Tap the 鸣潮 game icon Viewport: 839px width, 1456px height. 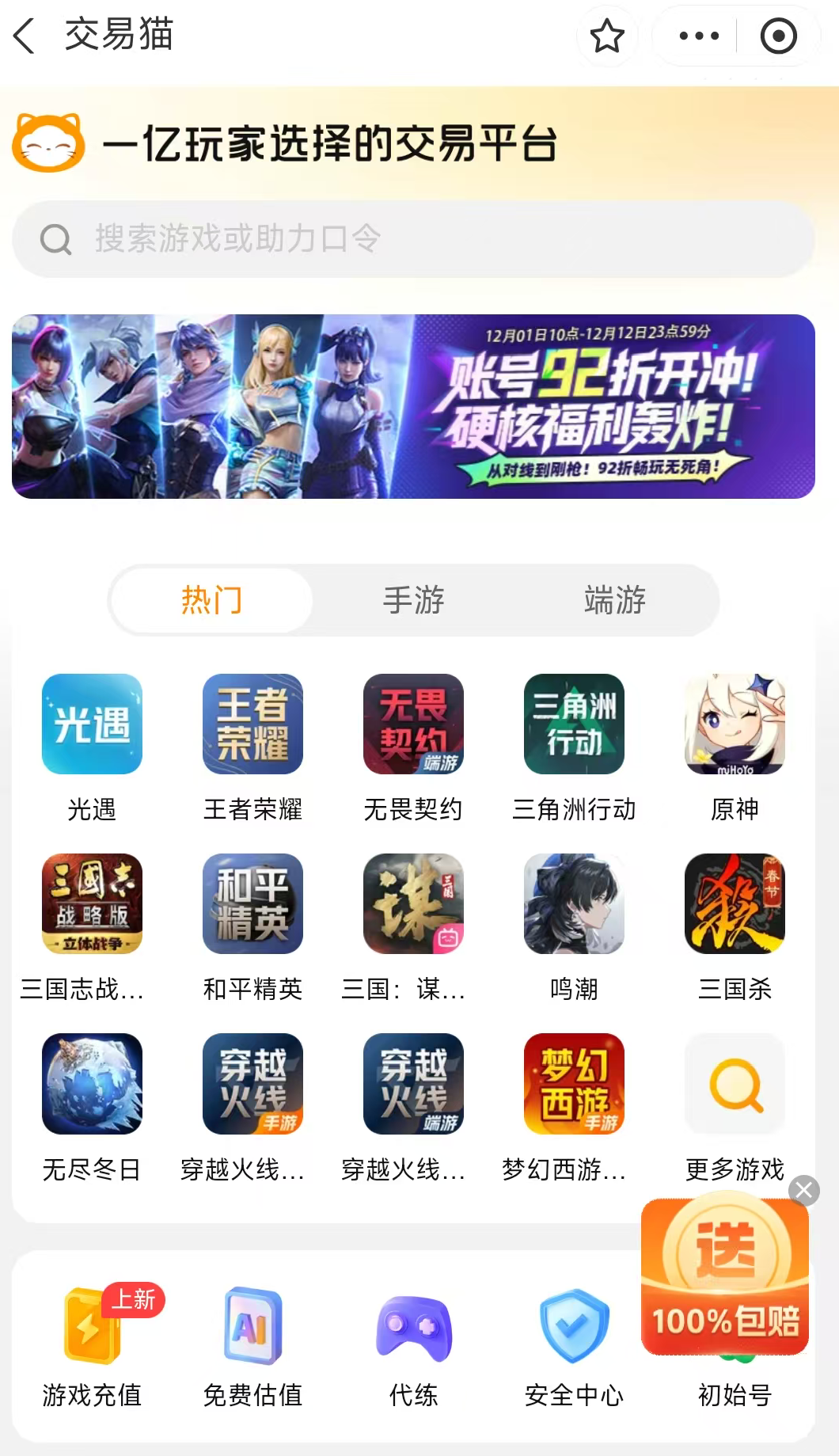(573, 903)
